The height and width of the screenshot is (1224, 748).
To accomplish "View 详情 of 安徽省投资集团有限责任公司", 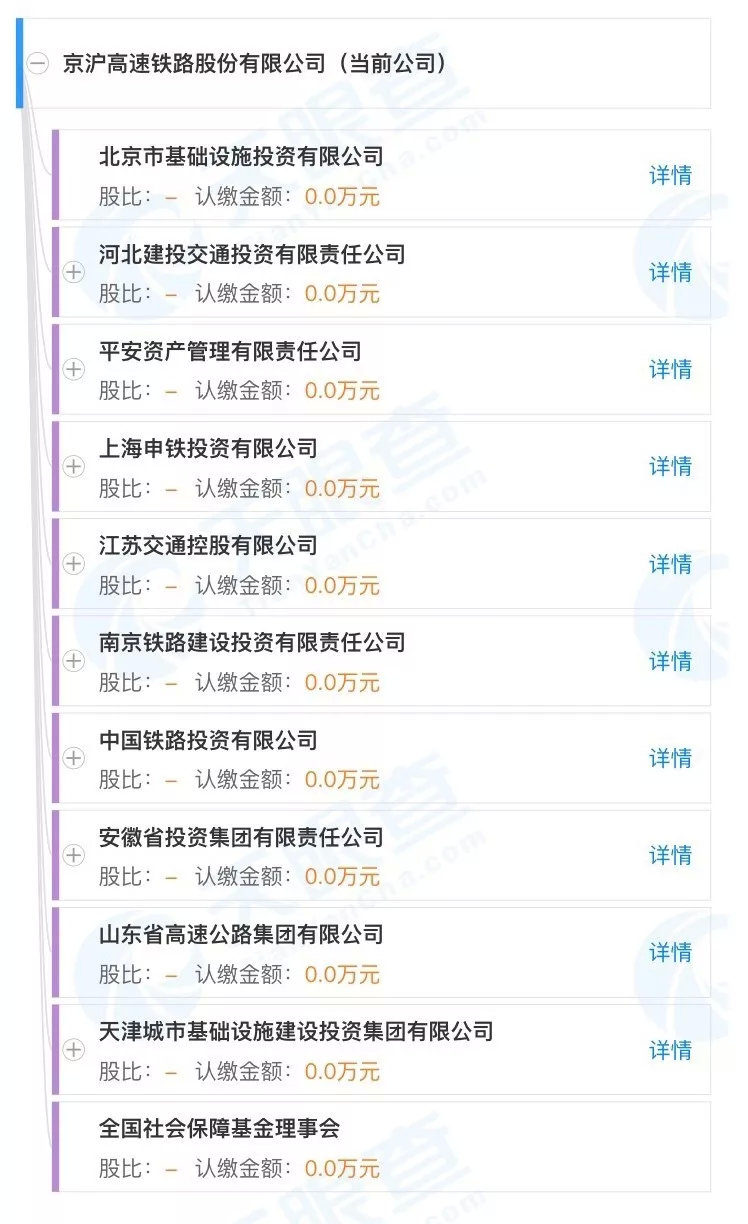I will coord(670,855).
